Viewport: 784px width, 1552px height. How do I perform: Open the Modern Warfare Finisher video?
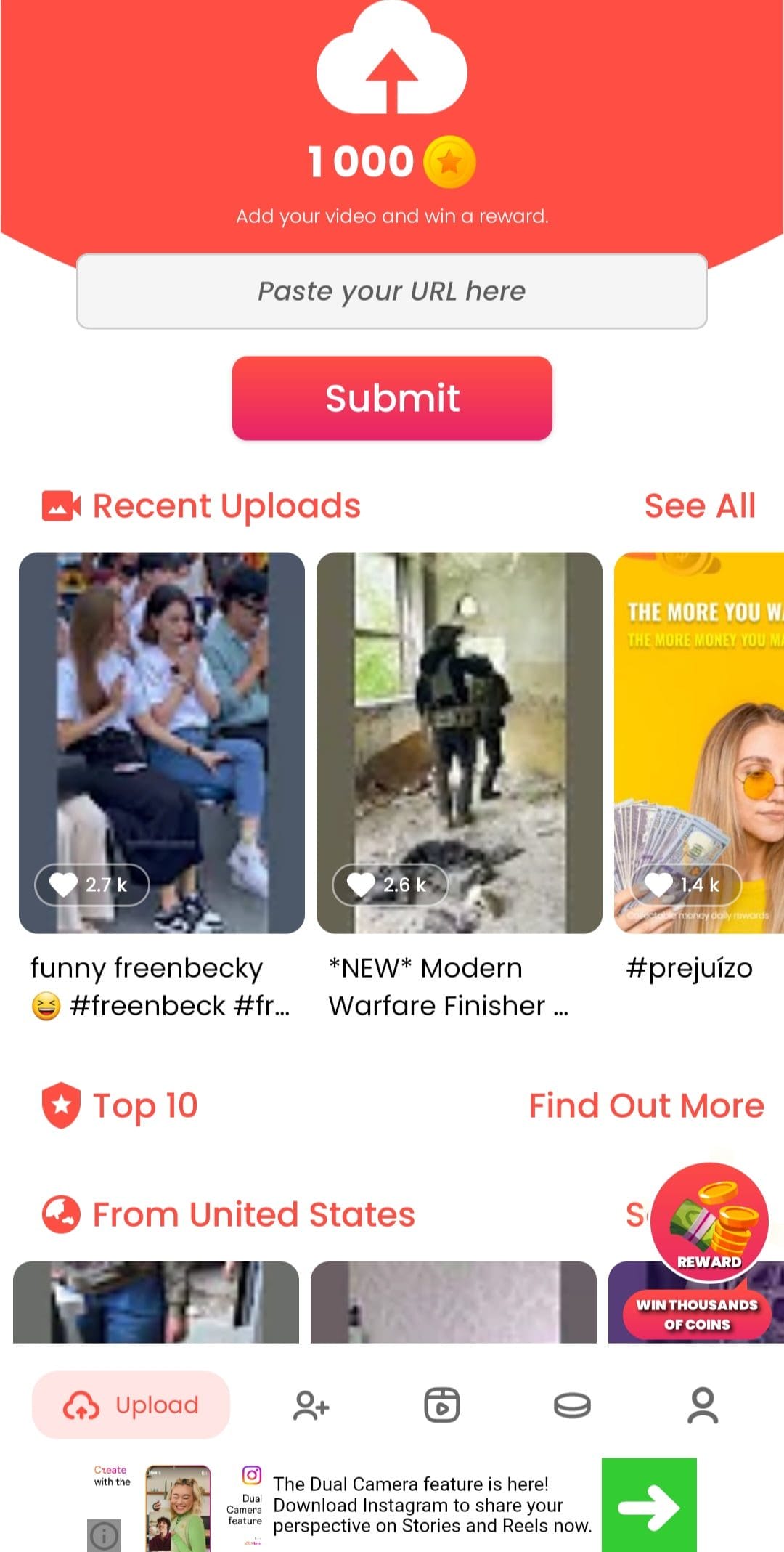(460, 743)
